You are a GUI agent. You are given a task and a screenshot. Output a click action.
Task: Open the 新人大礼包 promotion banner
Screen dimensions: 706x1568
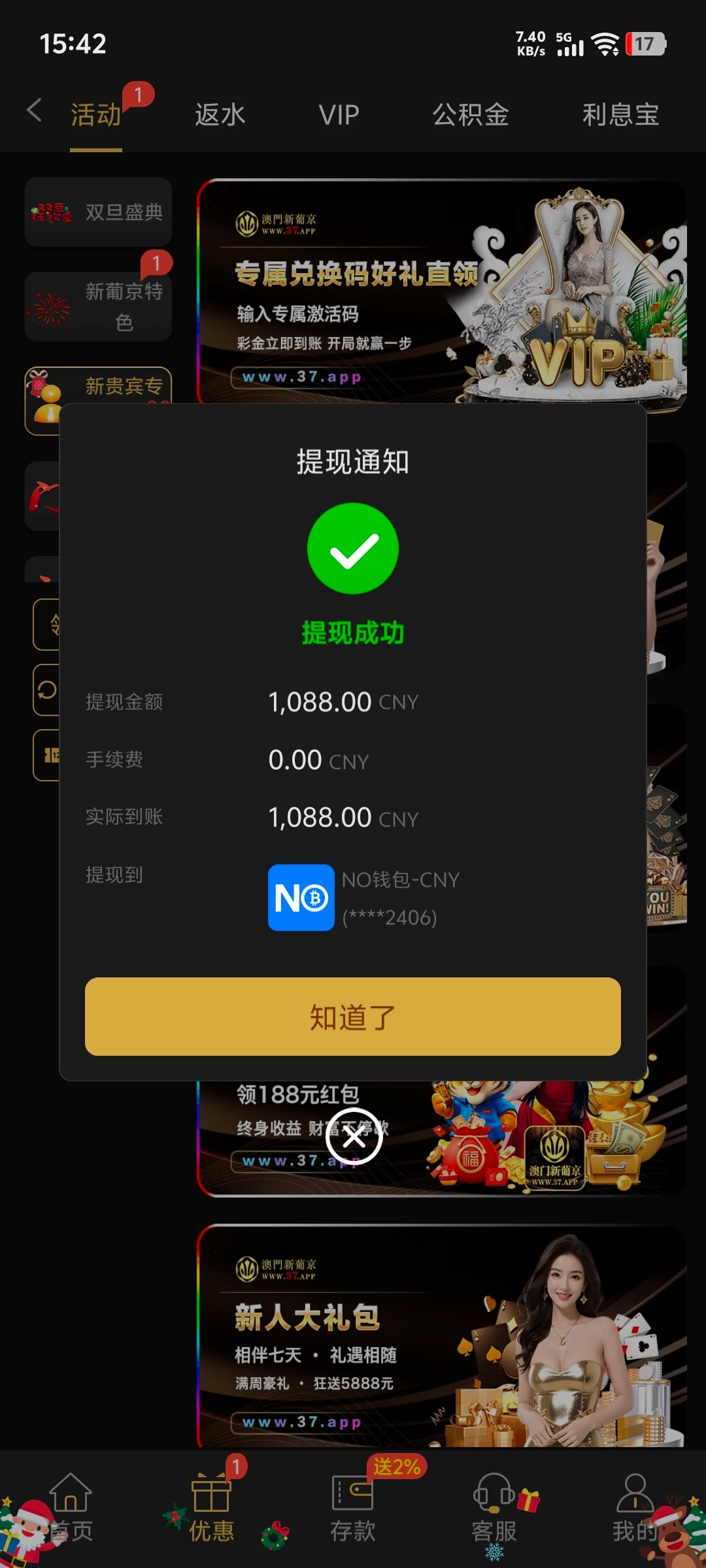[x=441, y=1336]
